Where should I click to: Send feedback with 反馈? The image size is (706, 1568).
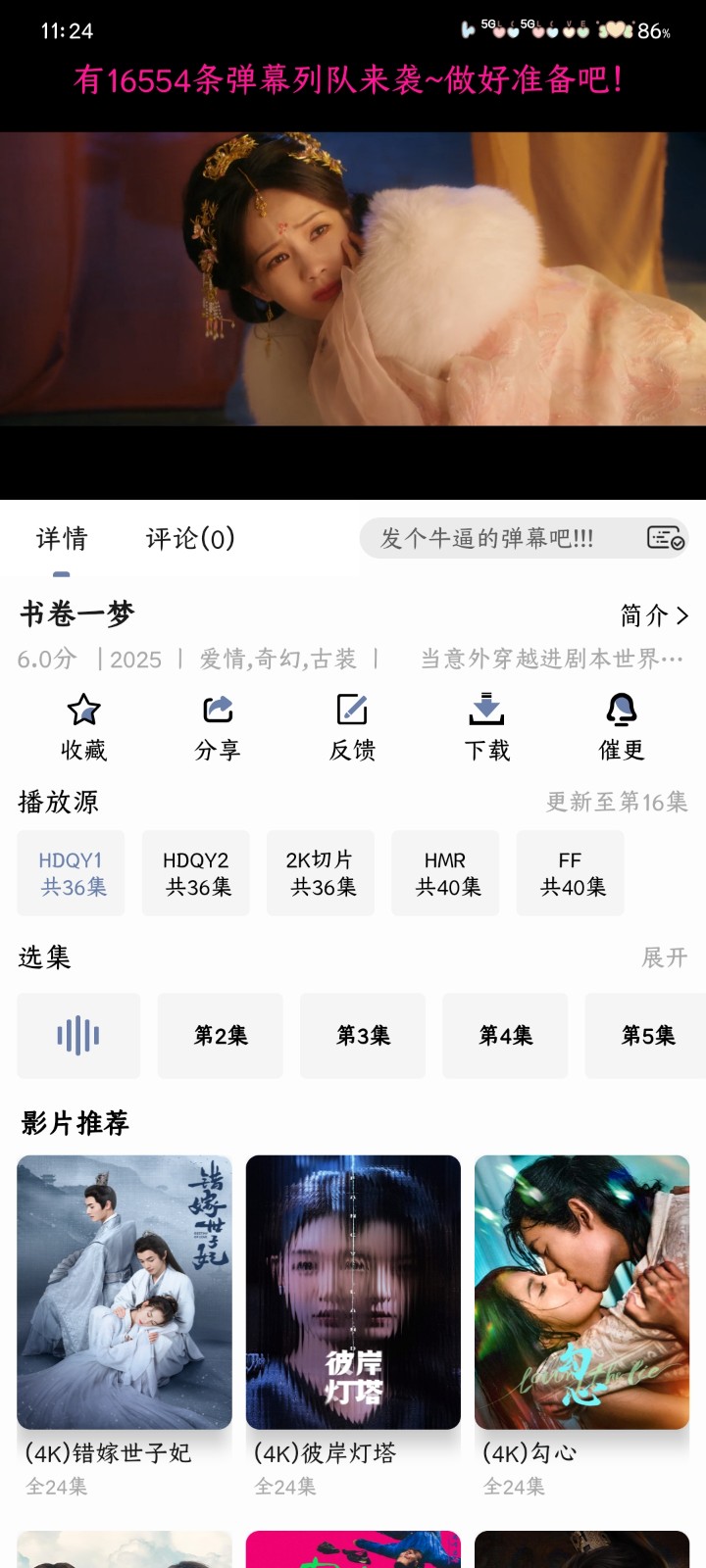click(x=352, y=726)
